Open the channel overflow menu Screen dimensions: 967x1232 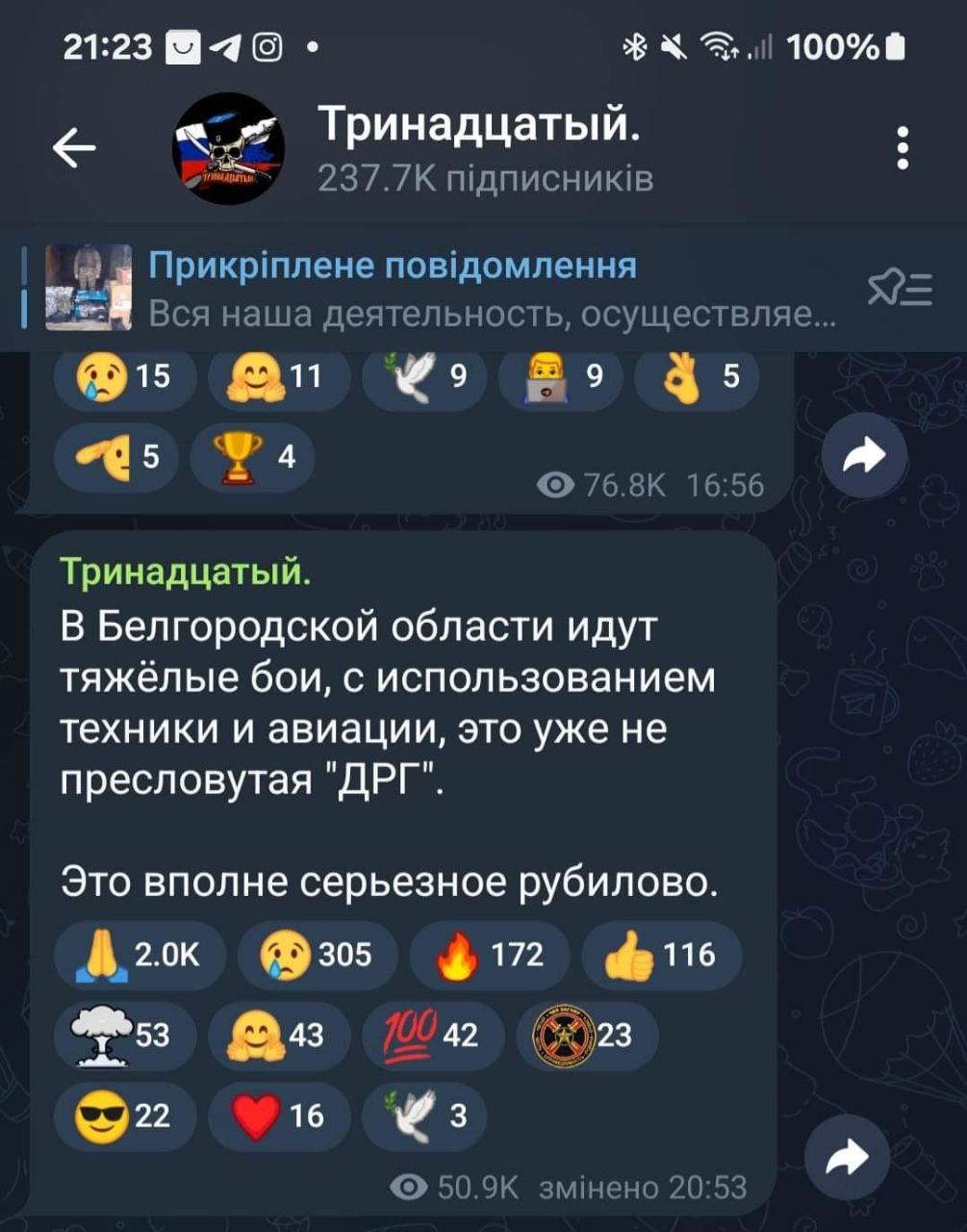[902, 148]
